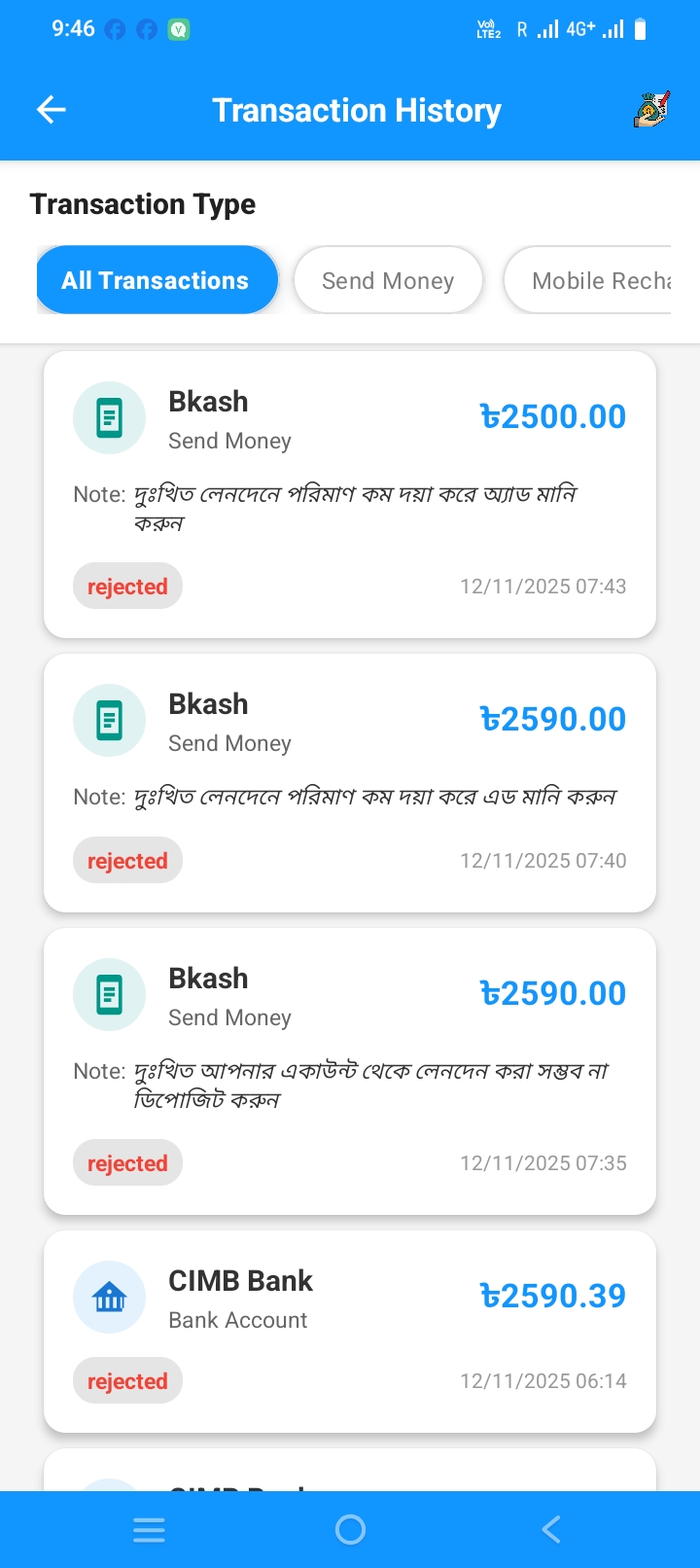Open the Bkash ৳2500.00 transaction card
Image resolution: width=700 pixels, height=1568 pixels.
350,494
